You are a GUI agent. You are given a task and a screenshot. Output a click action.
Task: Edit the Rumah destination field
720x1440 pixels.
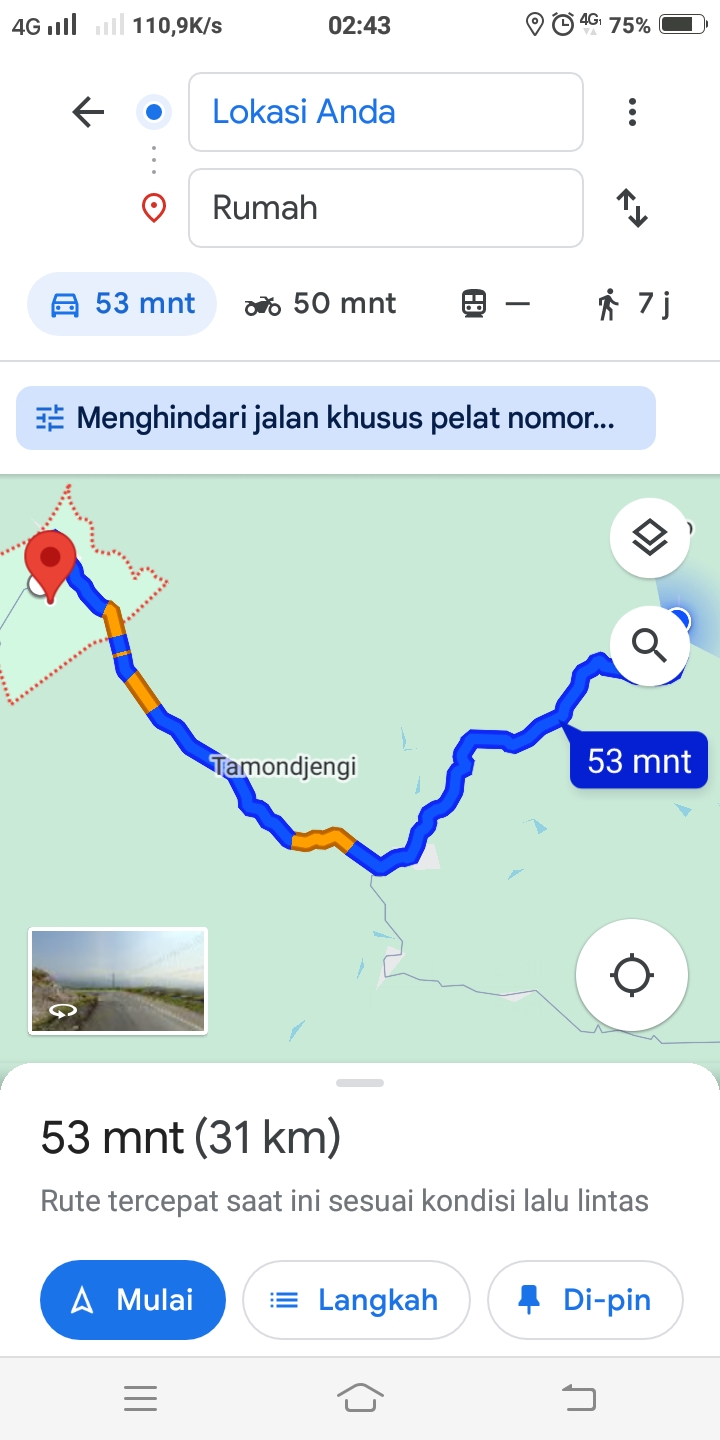coord(386,208)
